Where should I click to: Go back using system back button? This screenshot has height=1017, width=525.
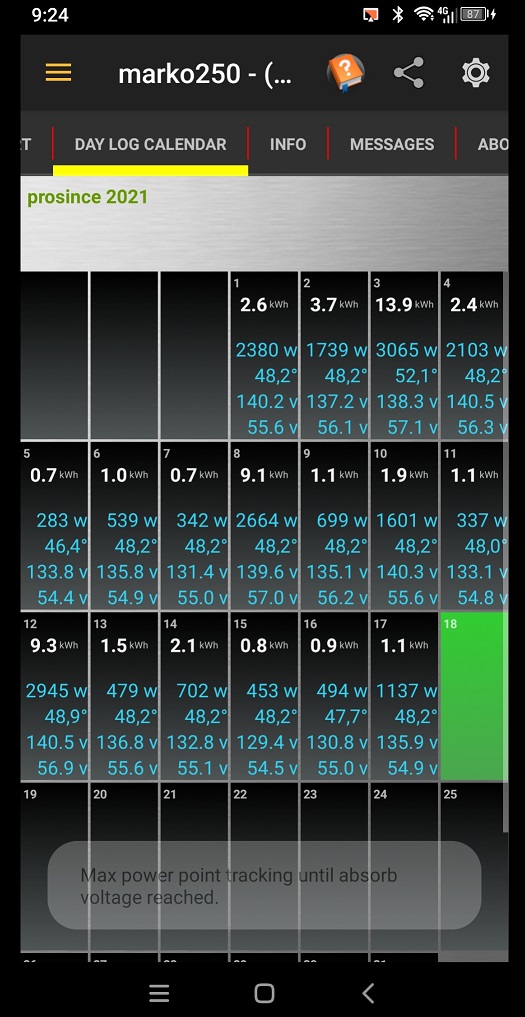(368, 992)
